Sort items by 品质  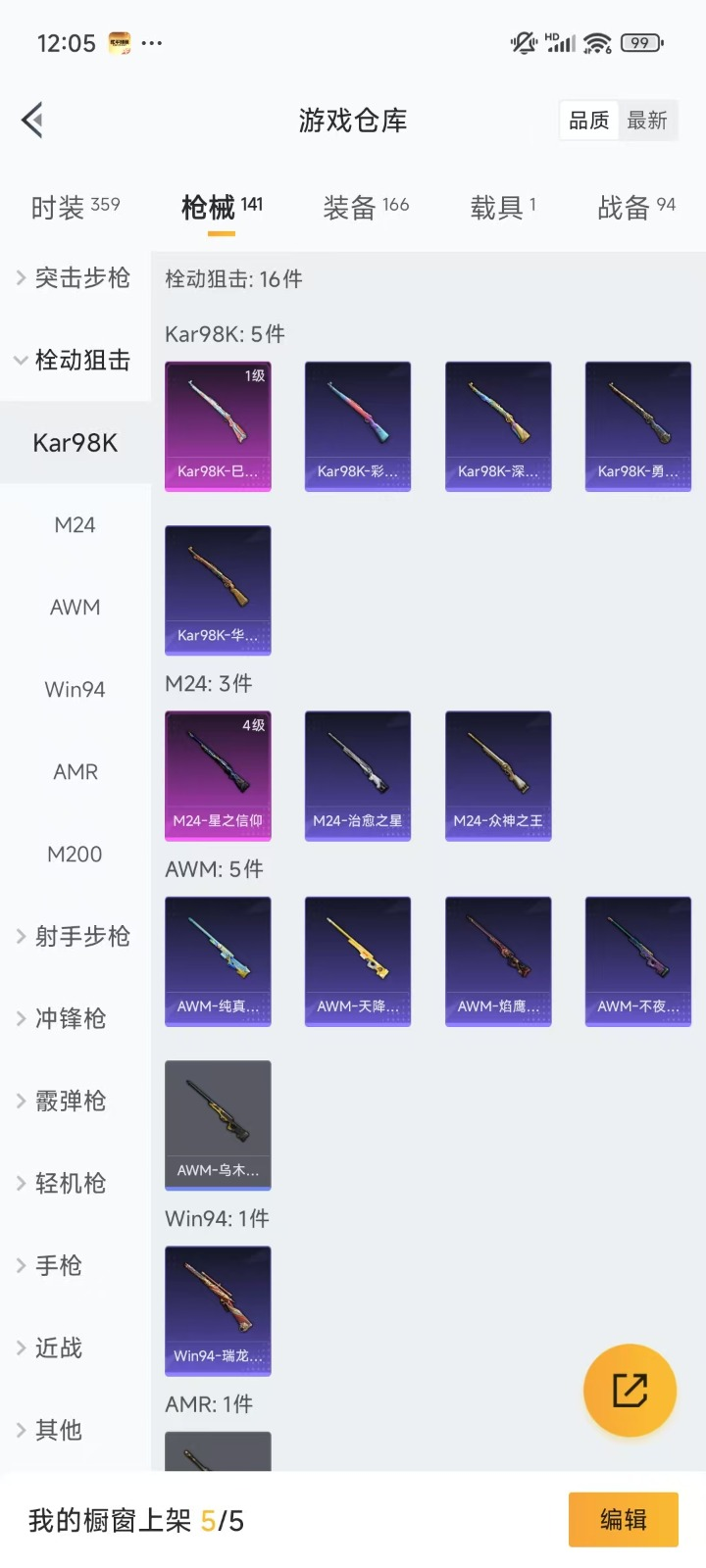[589, 121]
